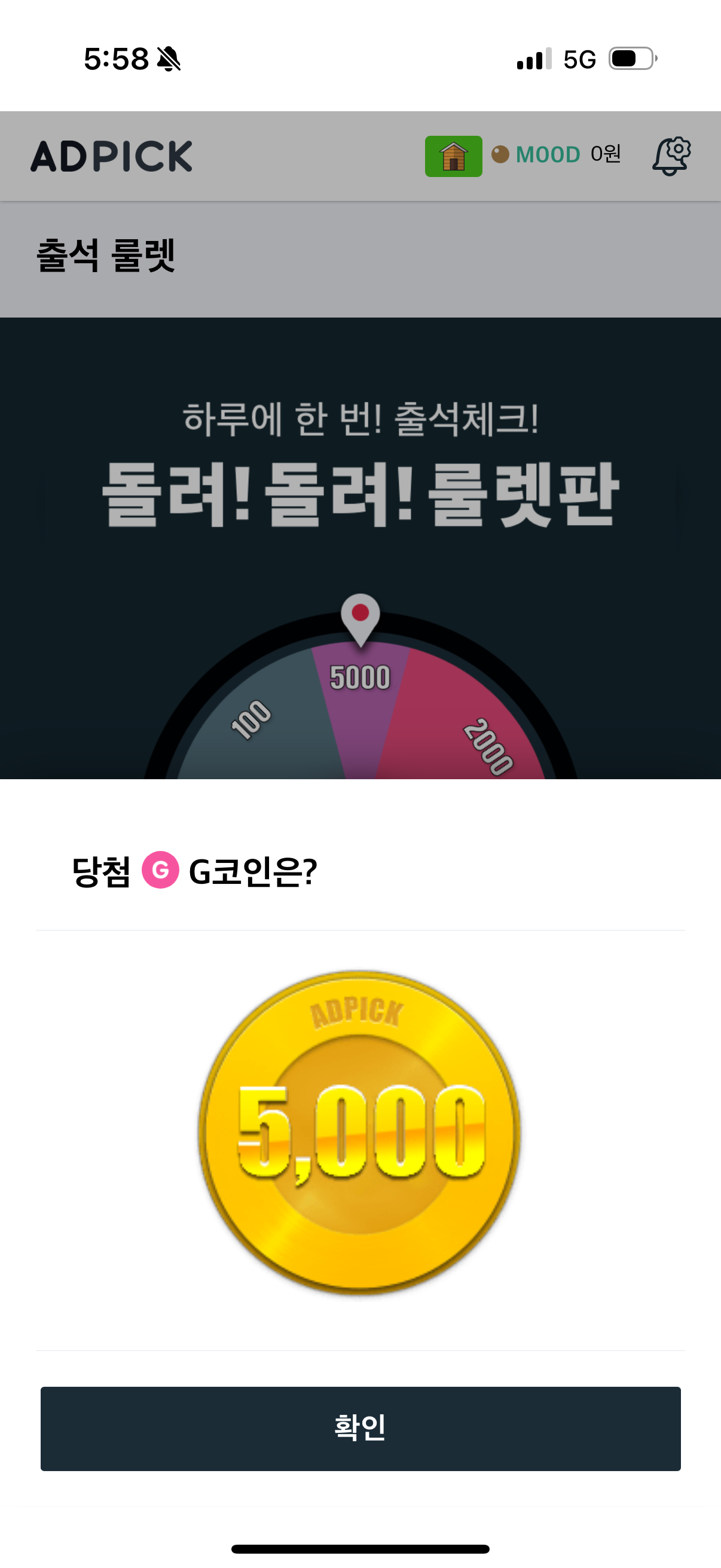Open the green house home icon
721x1568 pixels.
(x=453, y=157)
